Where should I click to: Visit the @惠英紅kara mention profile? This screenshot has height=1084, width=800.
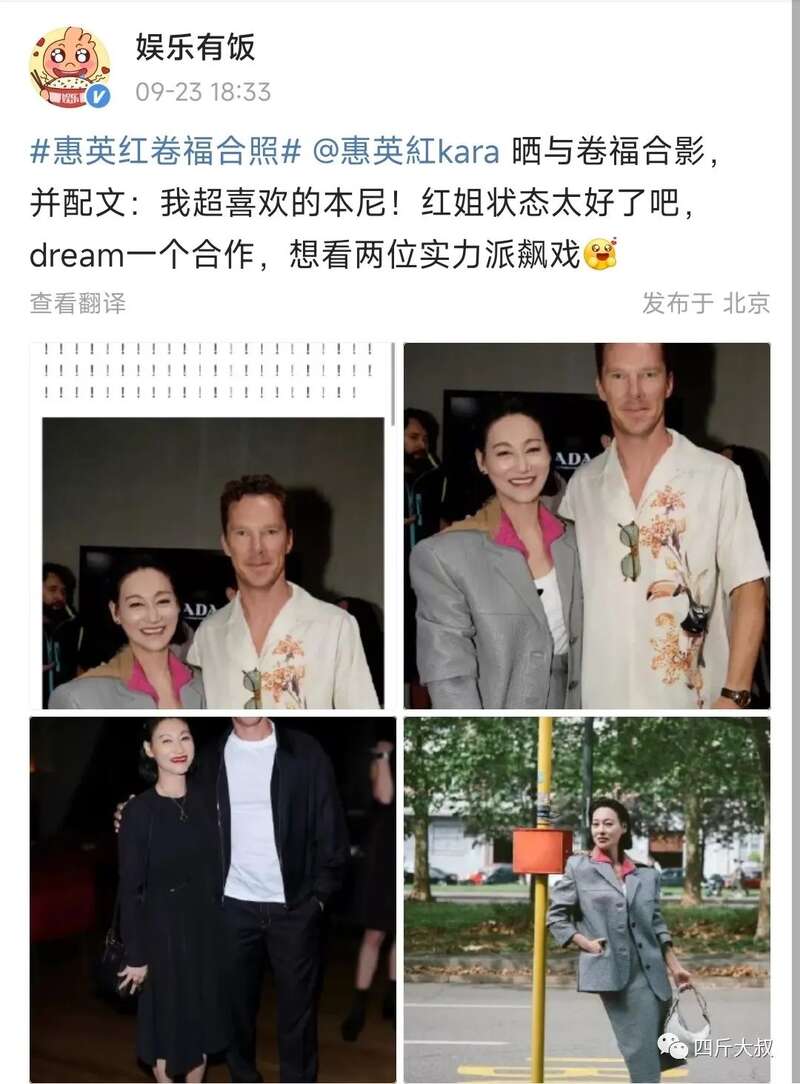408,152
